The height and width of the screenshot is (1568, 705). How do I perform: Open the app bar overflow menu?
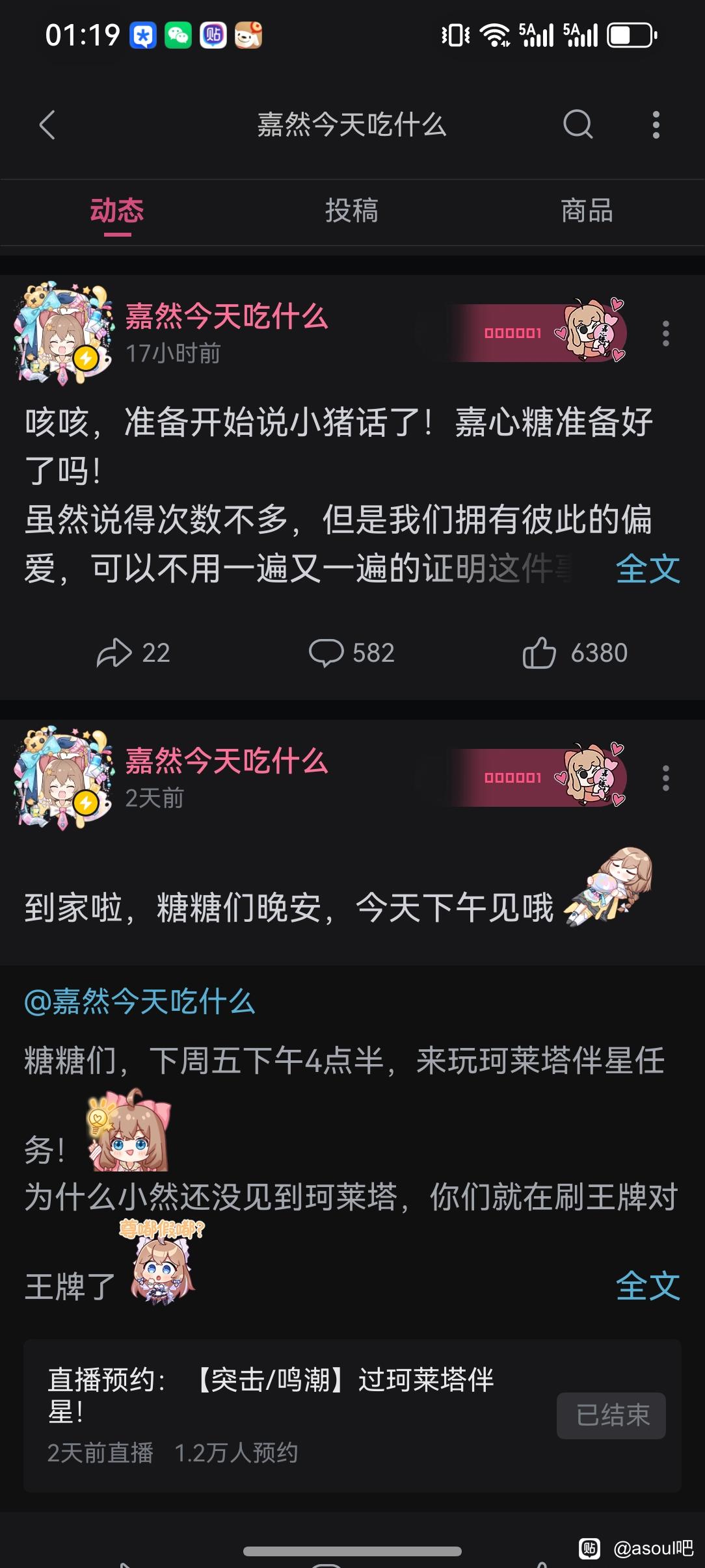656,125
